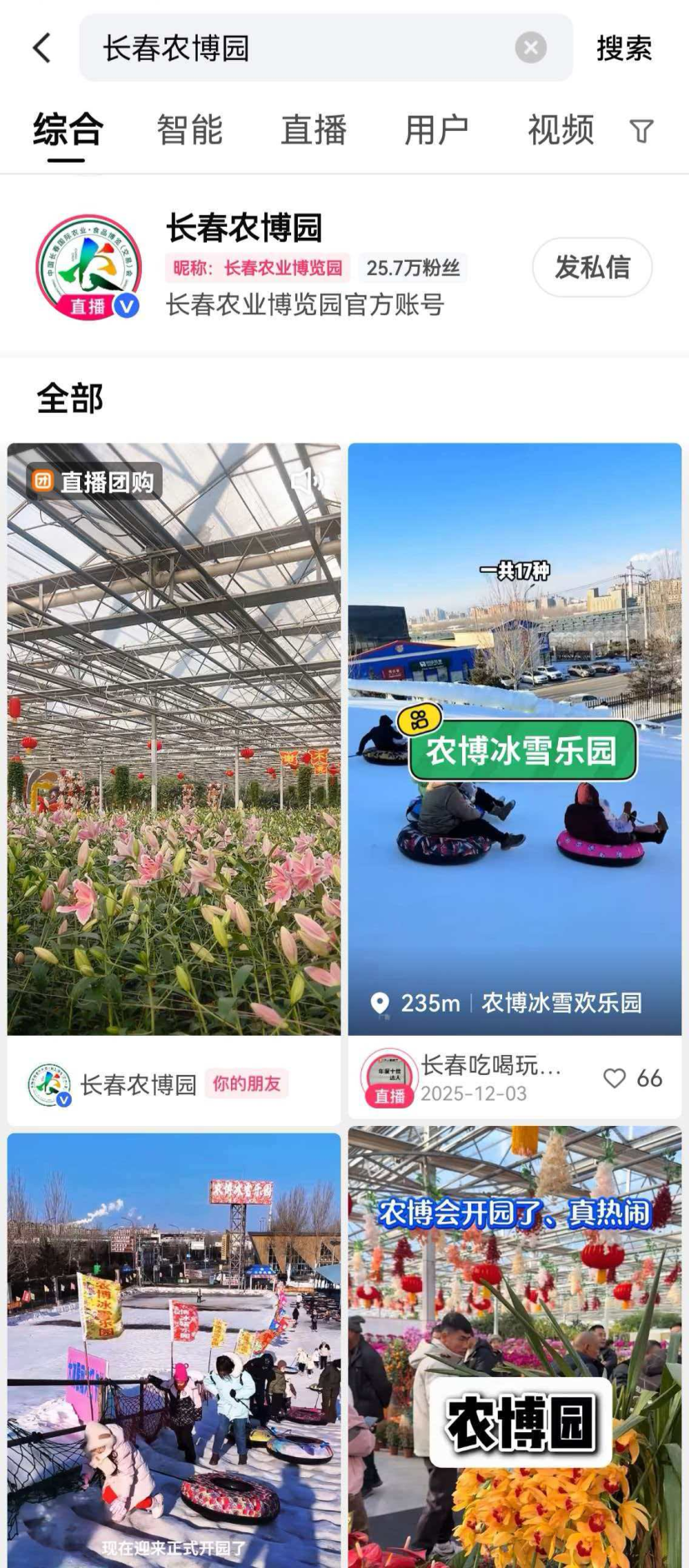Play the 现在迎来正式开园了 video
This screenshot has width=689, height=1568.
pyautogui.click(x=174, y=1351)
